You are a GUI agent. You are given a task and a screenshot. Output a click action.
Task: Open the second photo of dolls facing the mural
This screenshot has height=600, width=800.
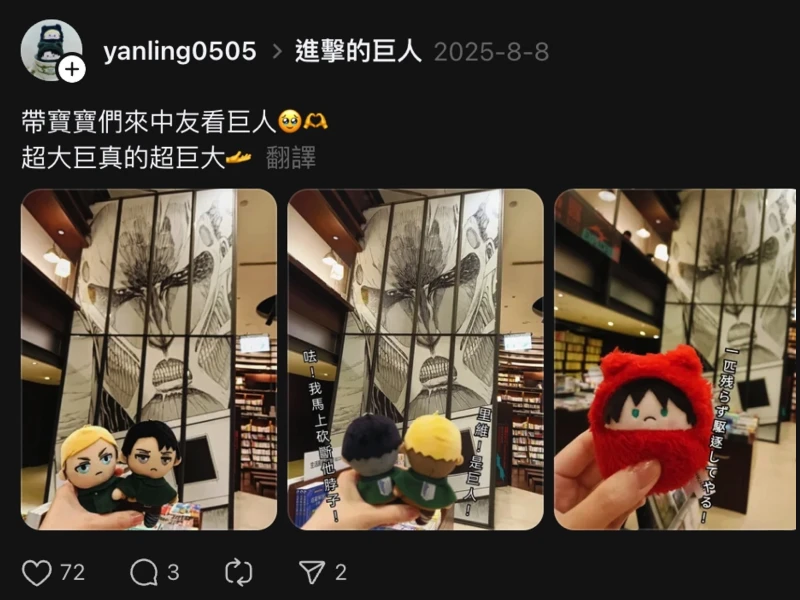[x=415, y=359]
